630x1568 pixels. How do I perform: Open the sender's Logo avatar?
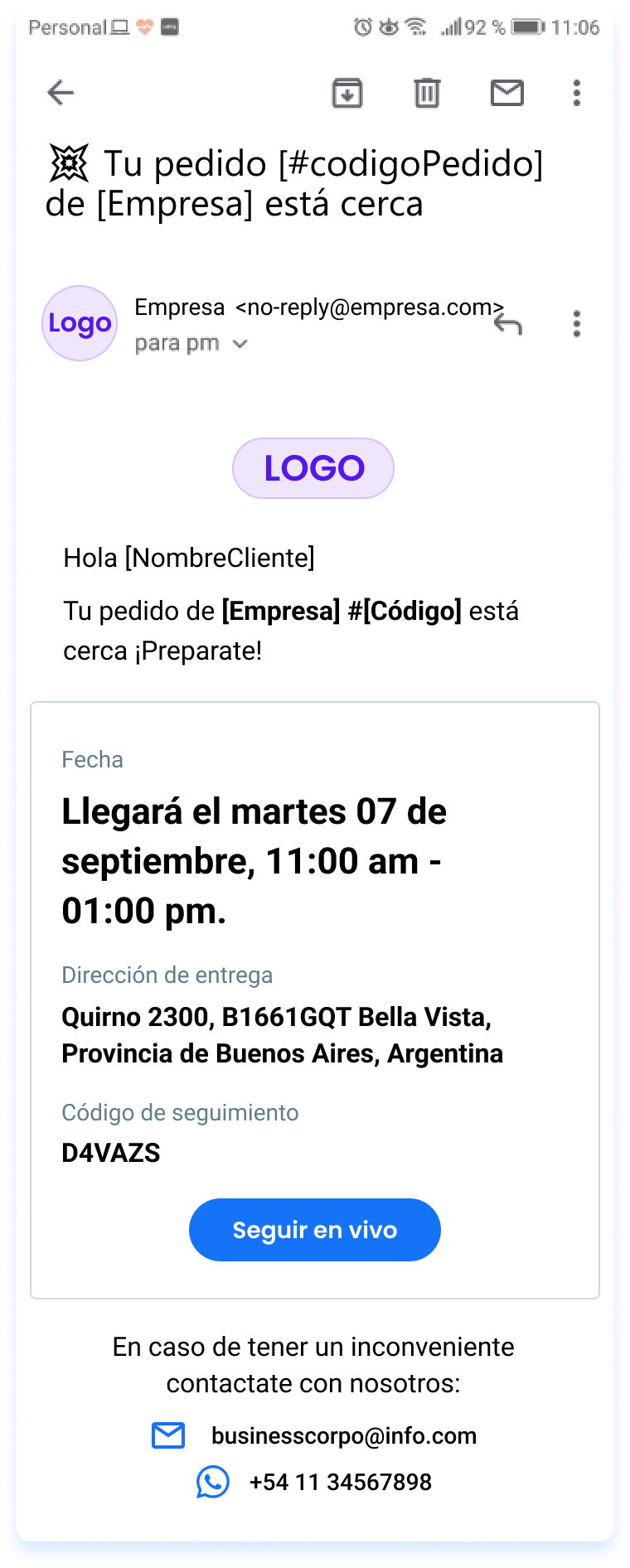pos(80,323)
